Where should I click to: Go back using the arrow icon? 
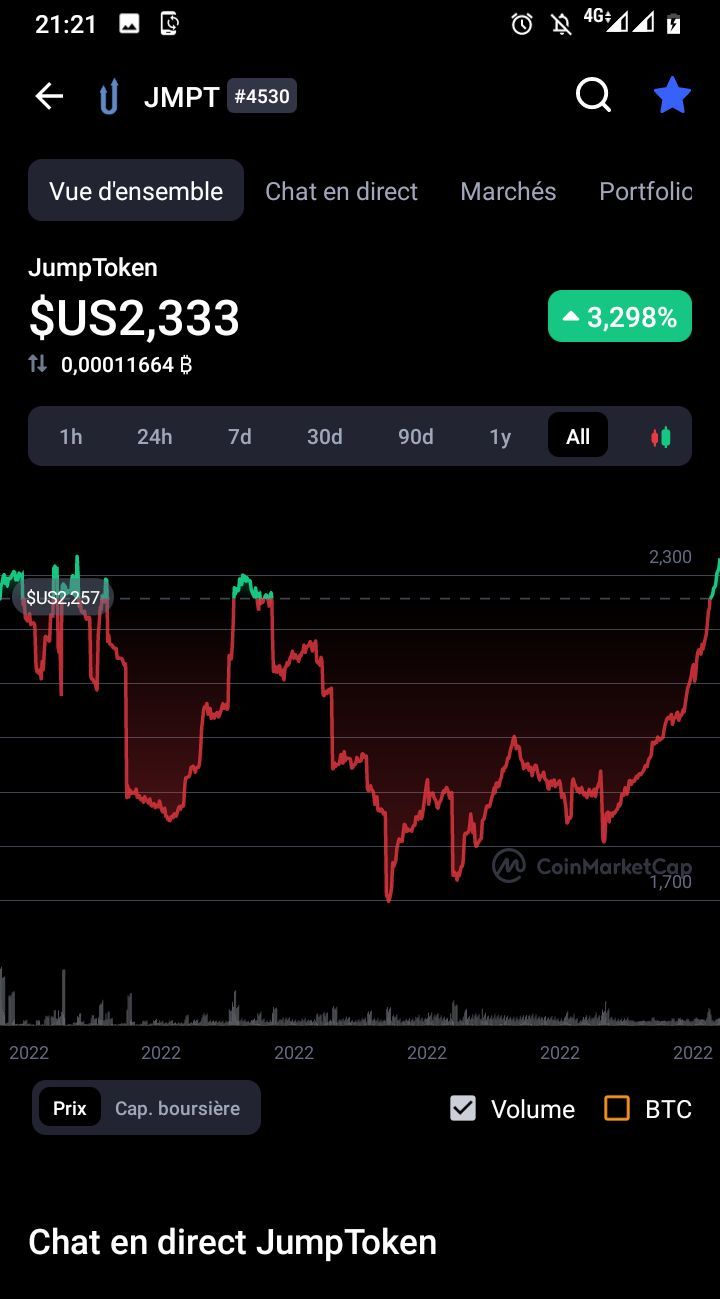(49, 96)
